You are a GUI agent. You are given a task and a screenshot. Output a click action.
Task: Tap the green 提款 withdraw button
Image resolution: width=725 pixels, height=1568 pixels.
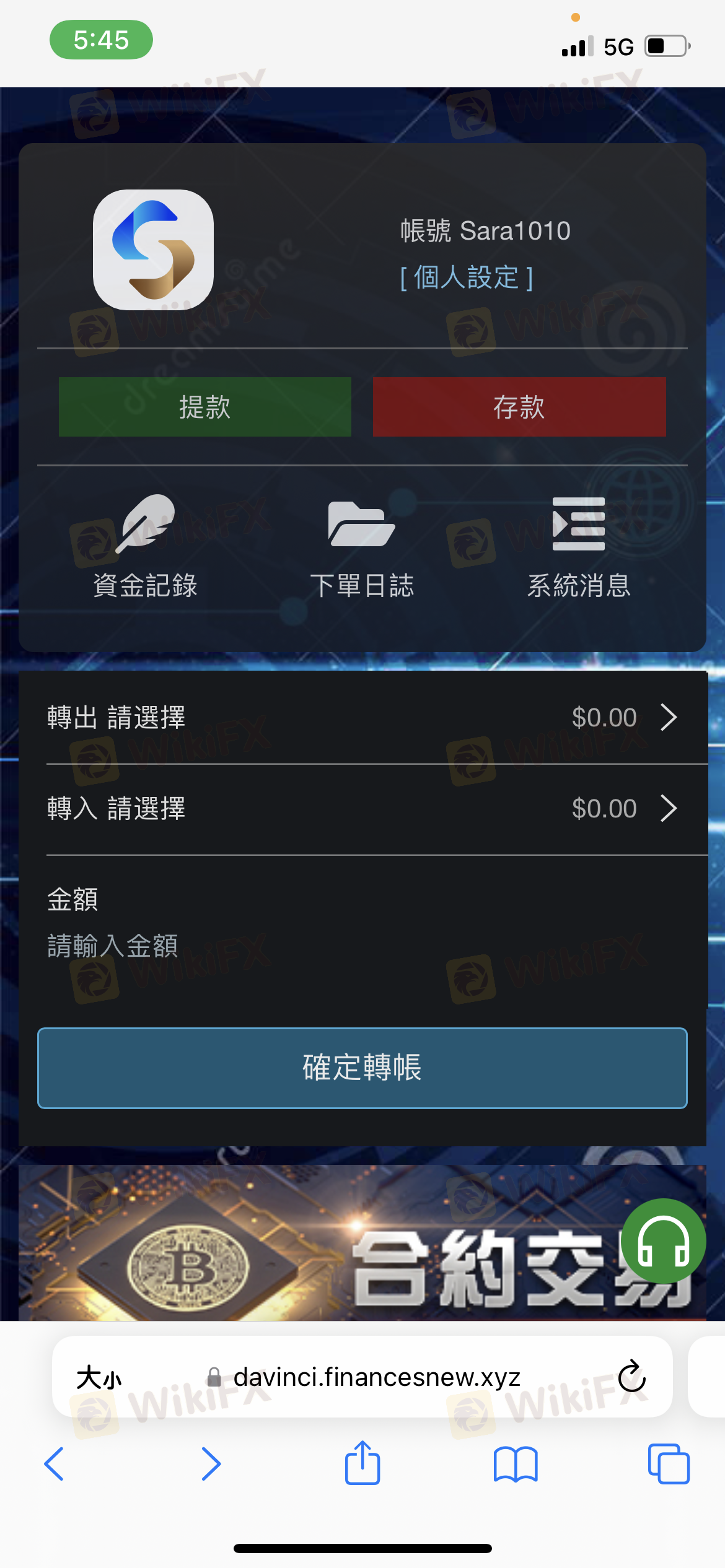[205, 407]
